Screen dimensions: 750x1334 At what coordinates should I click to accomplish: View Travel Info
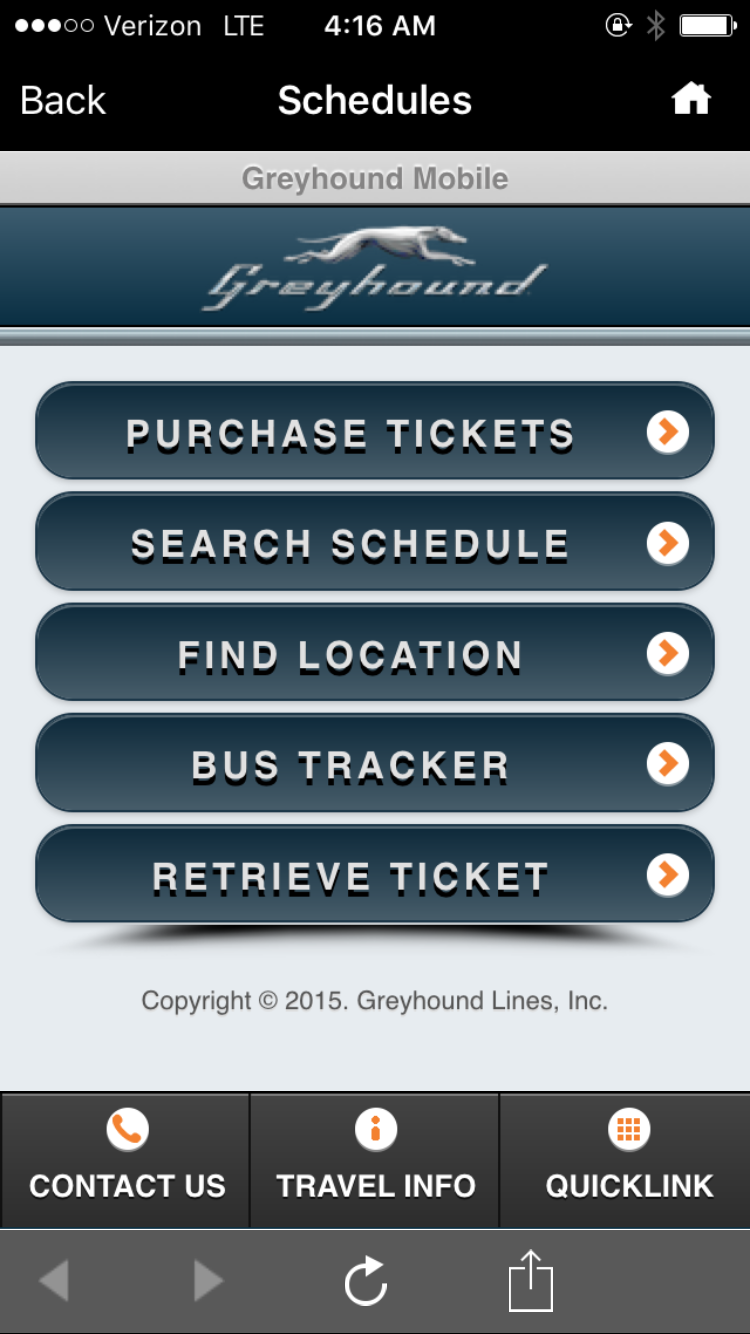pos(375,1160)
